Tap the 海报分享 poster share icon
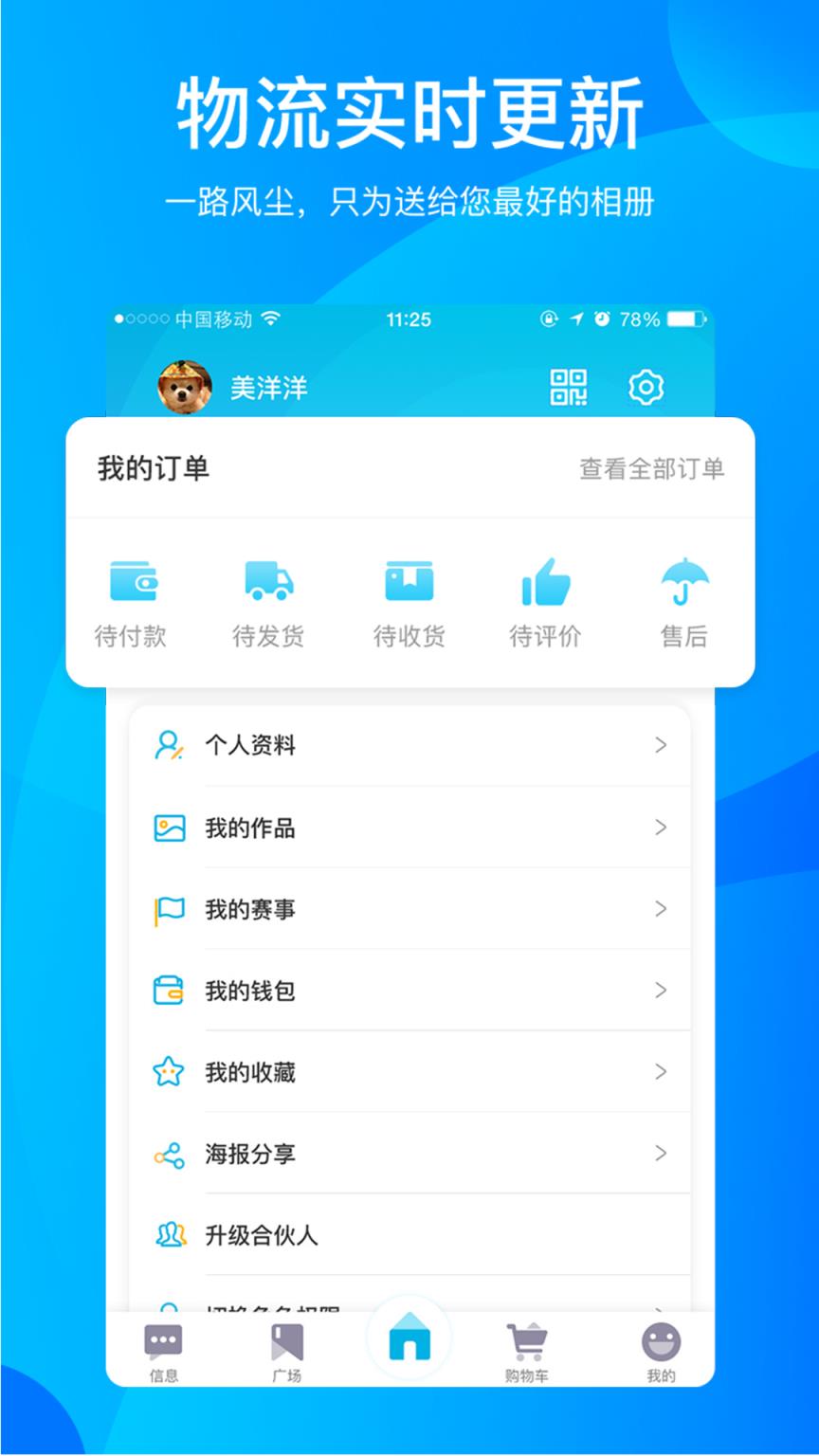This screenshot has width=819, height=1456. [x=169, y=1155]
